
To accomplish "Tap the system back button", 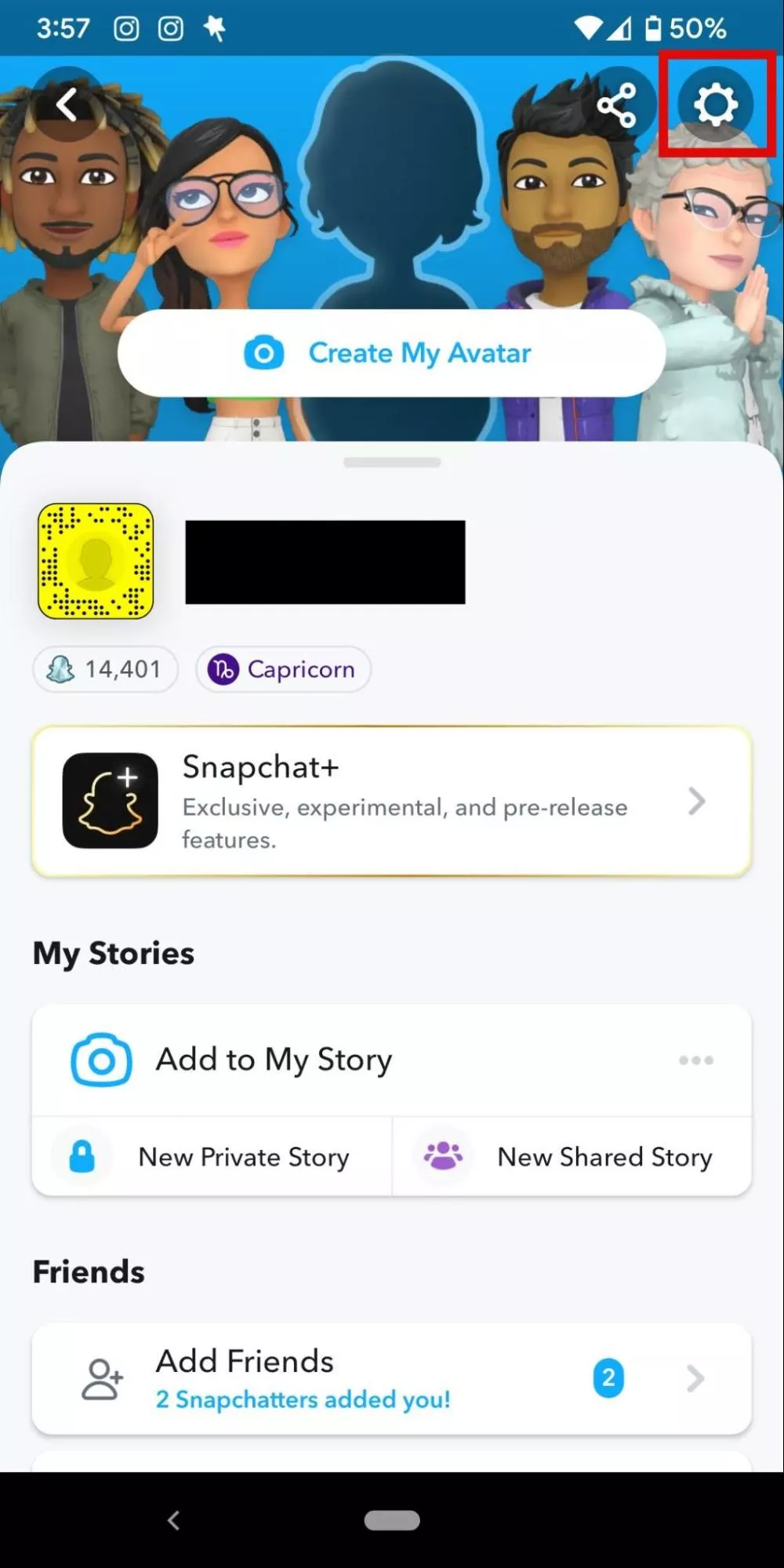I will coord(174,1520).
